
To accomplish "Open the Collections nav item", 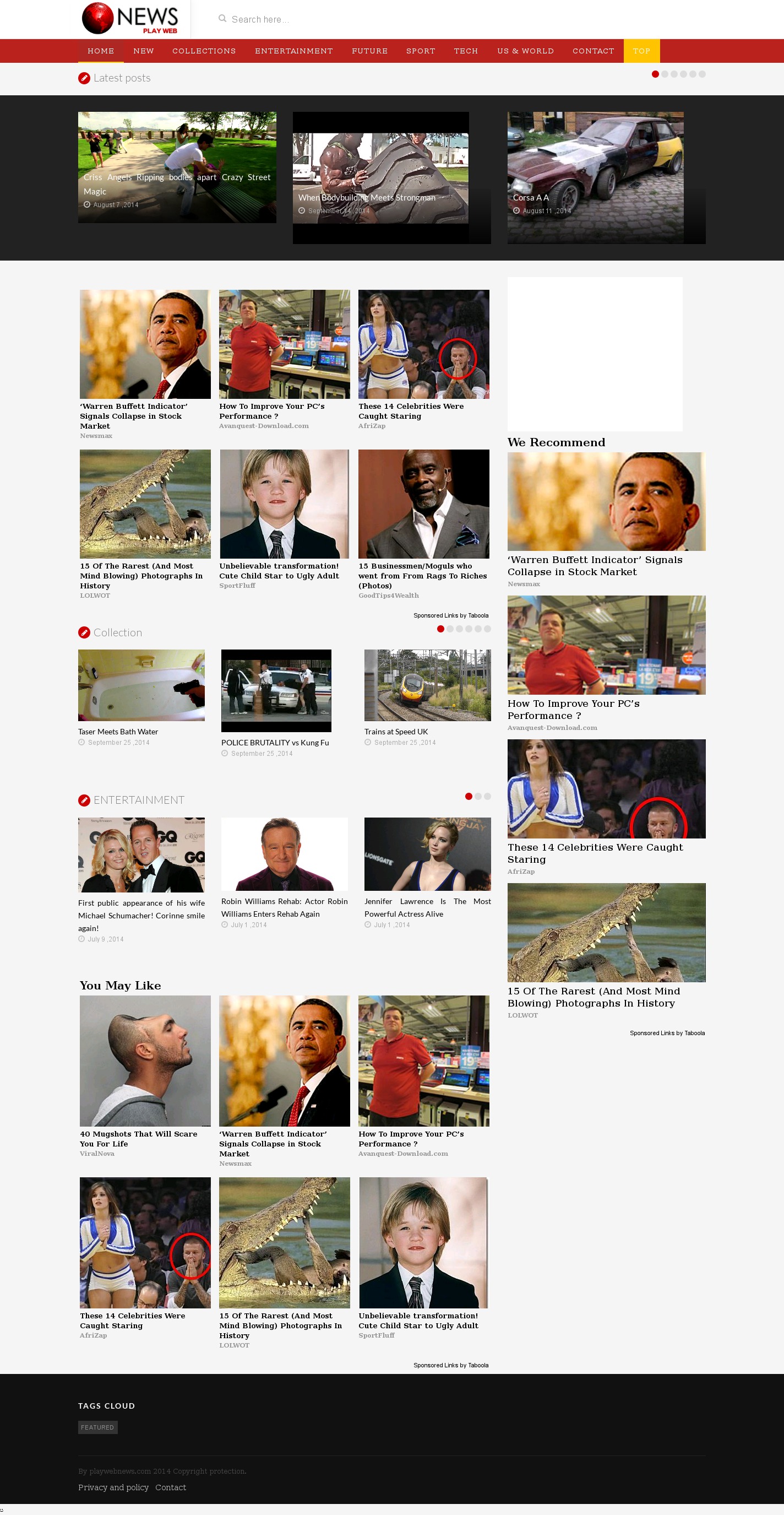I will pos(203,51).
